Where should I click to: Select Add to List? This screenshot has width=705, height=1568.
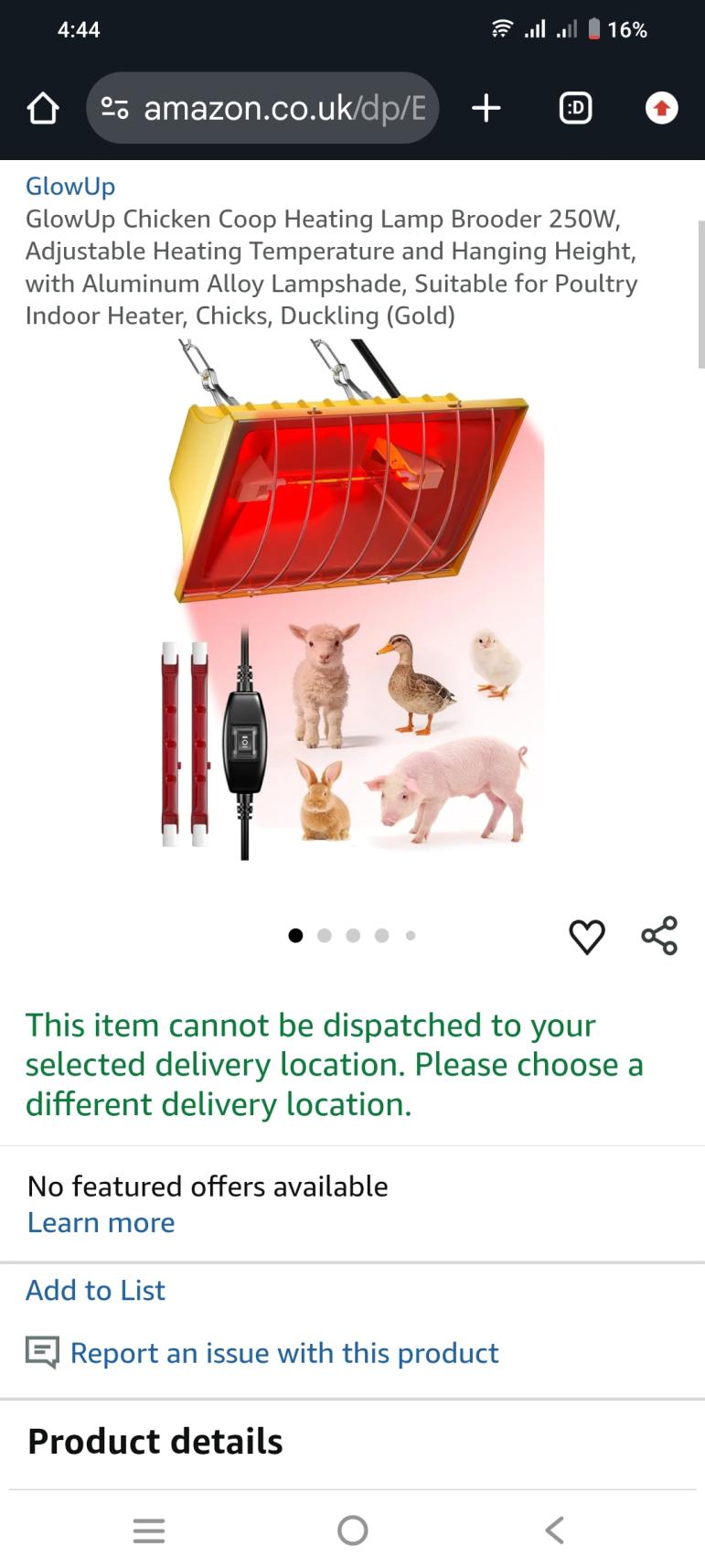point(95,1291)
